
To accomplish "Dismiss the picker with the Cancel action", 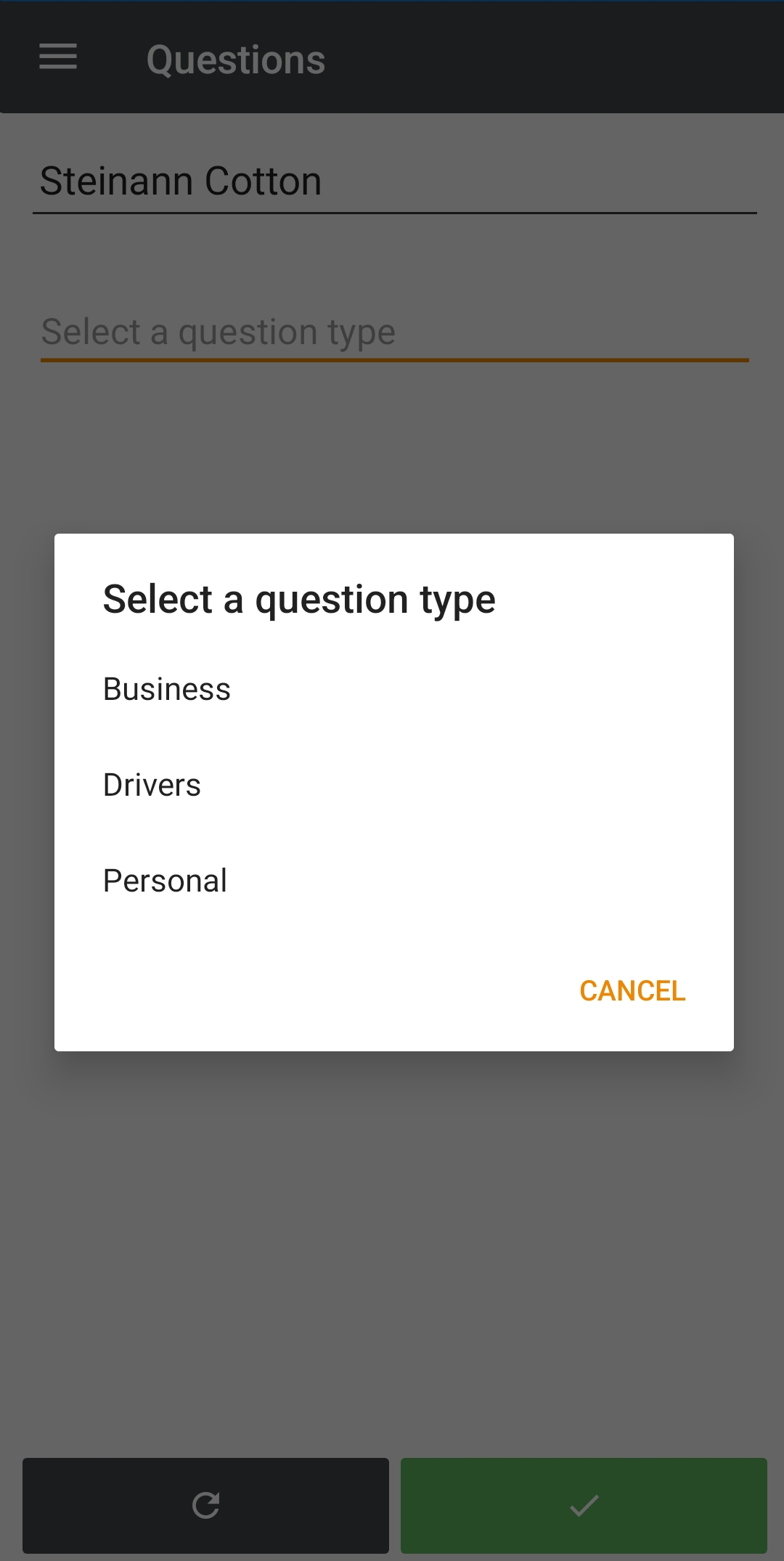I will coord(632,990).
